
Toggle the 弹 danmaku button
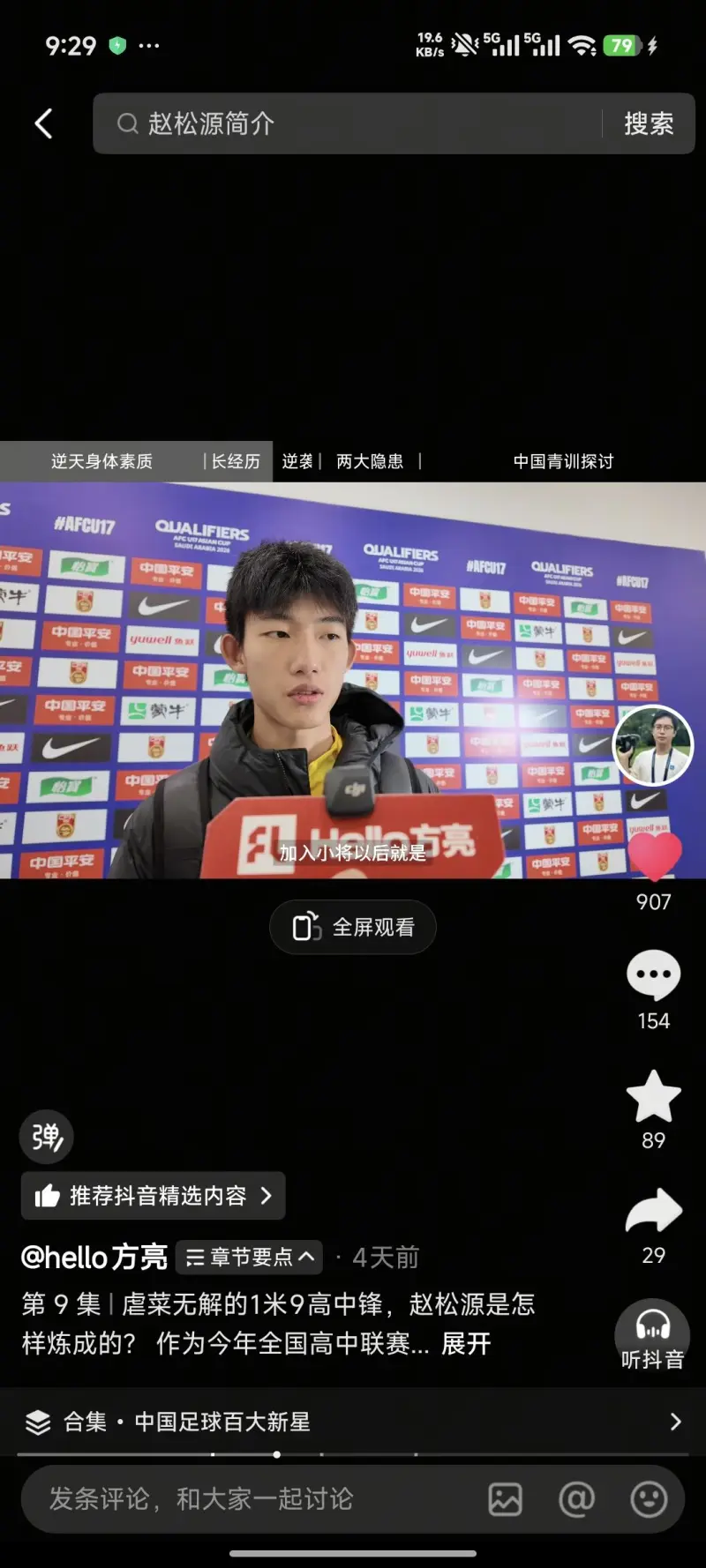pyautogui.click(x=47, y=1137)
